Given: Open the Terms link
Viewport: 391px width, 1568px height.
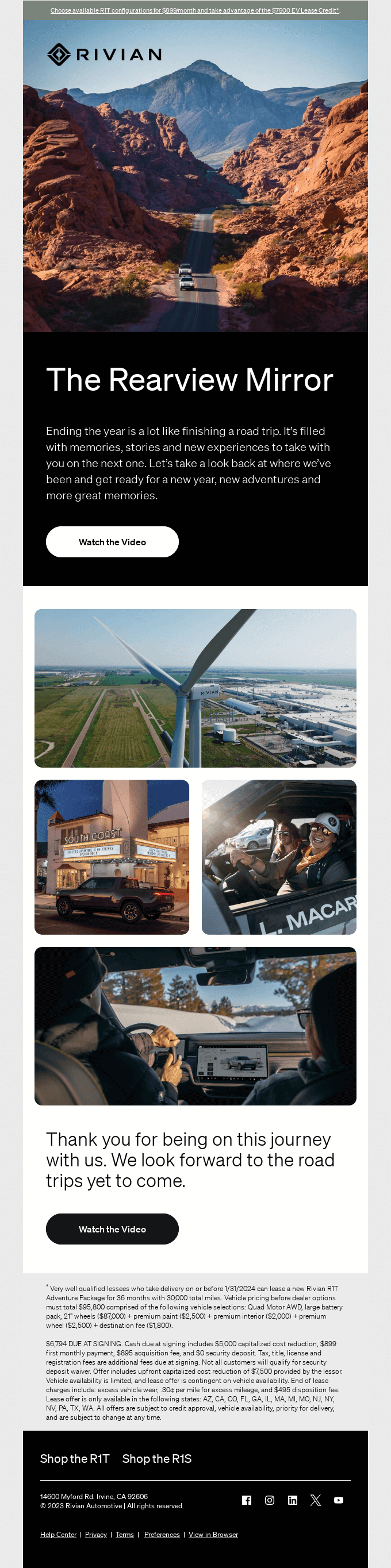Looking at the screenshot, I should [125, 1535].
